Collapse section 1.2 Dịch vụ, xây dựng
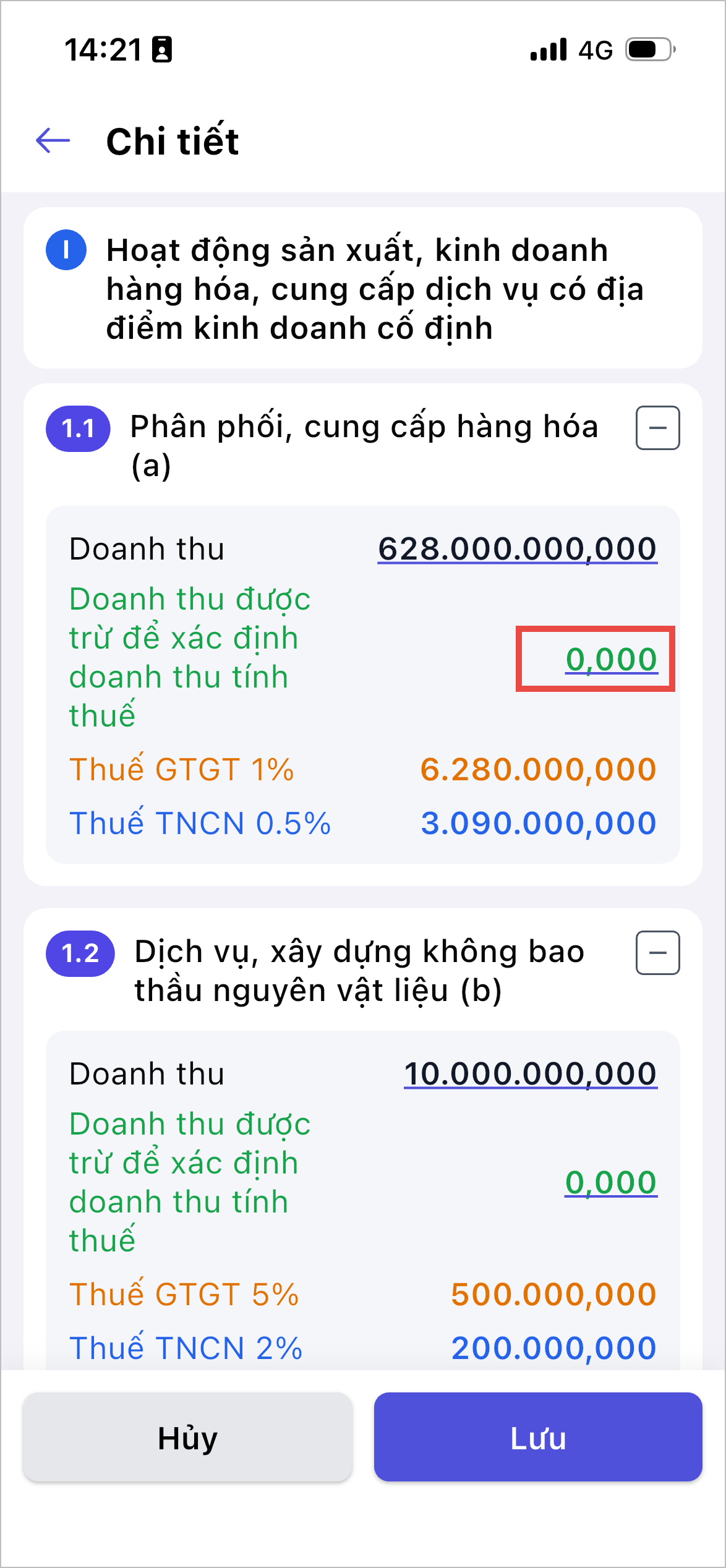Screen dimensions: 726x1568 tap(657, 953)
